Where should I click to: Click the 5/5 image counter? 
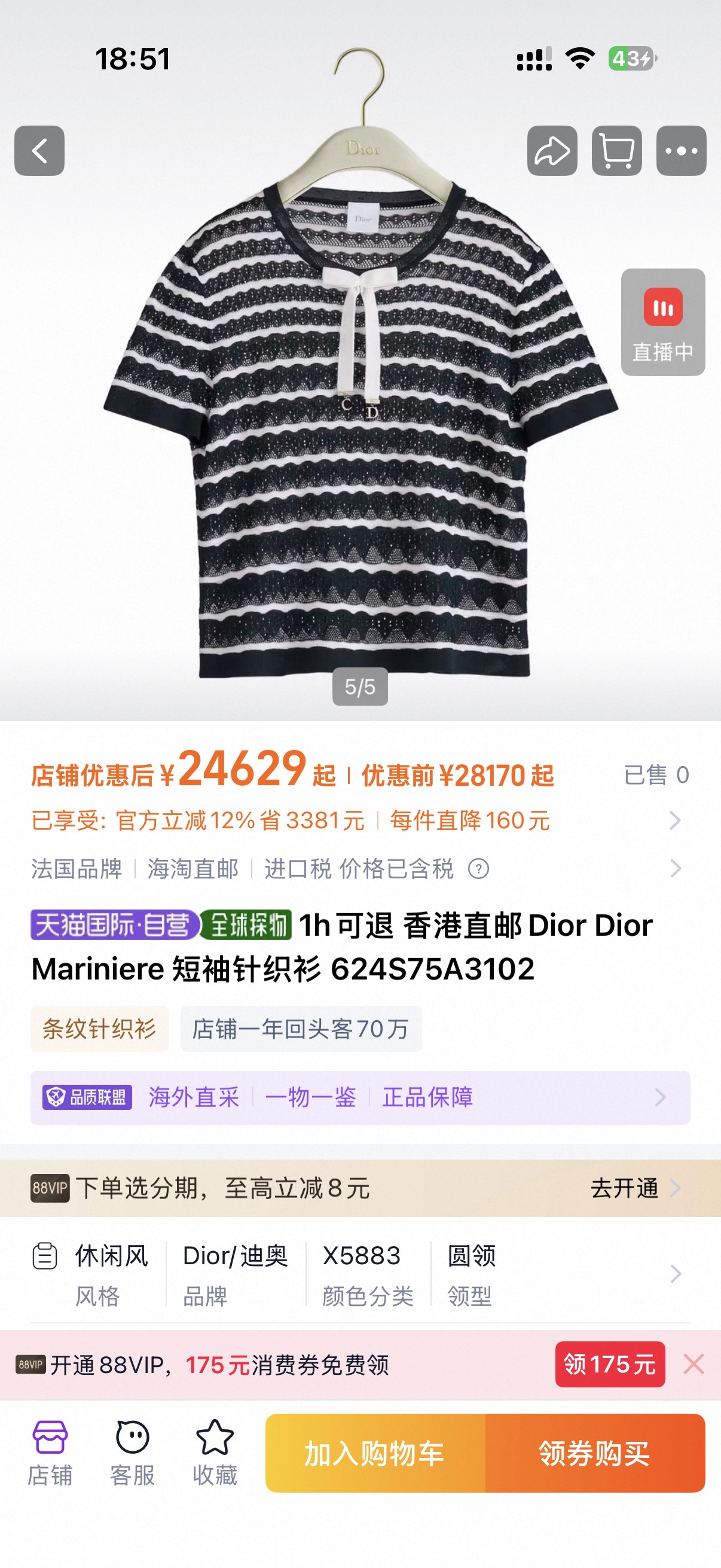(x=360, y=688)
